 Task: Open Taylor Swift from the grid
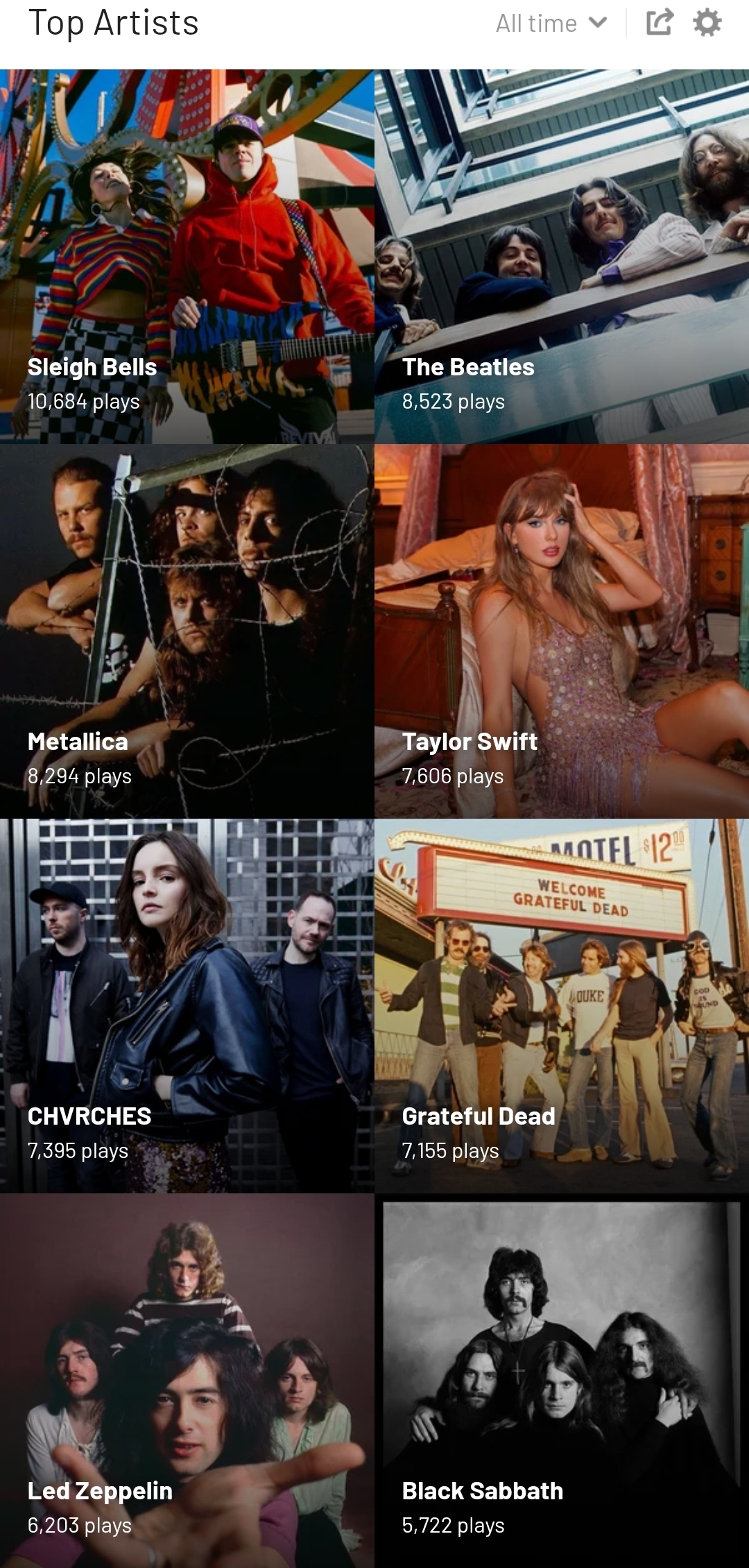pyautogui.click(x=562, y=631)
